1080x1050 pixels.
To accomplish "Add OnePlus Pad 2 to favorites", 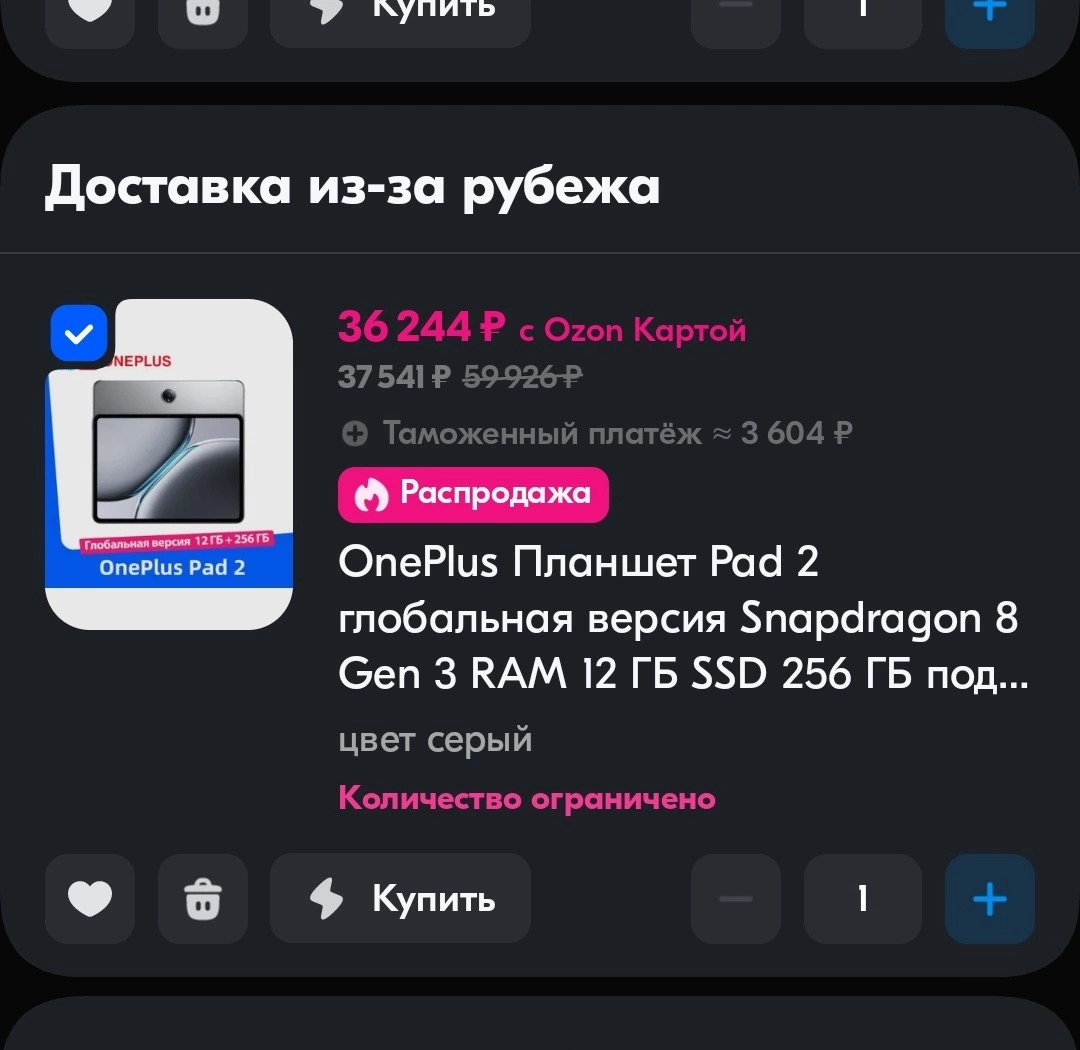I will pyautogui.click(x=90, y=899).
